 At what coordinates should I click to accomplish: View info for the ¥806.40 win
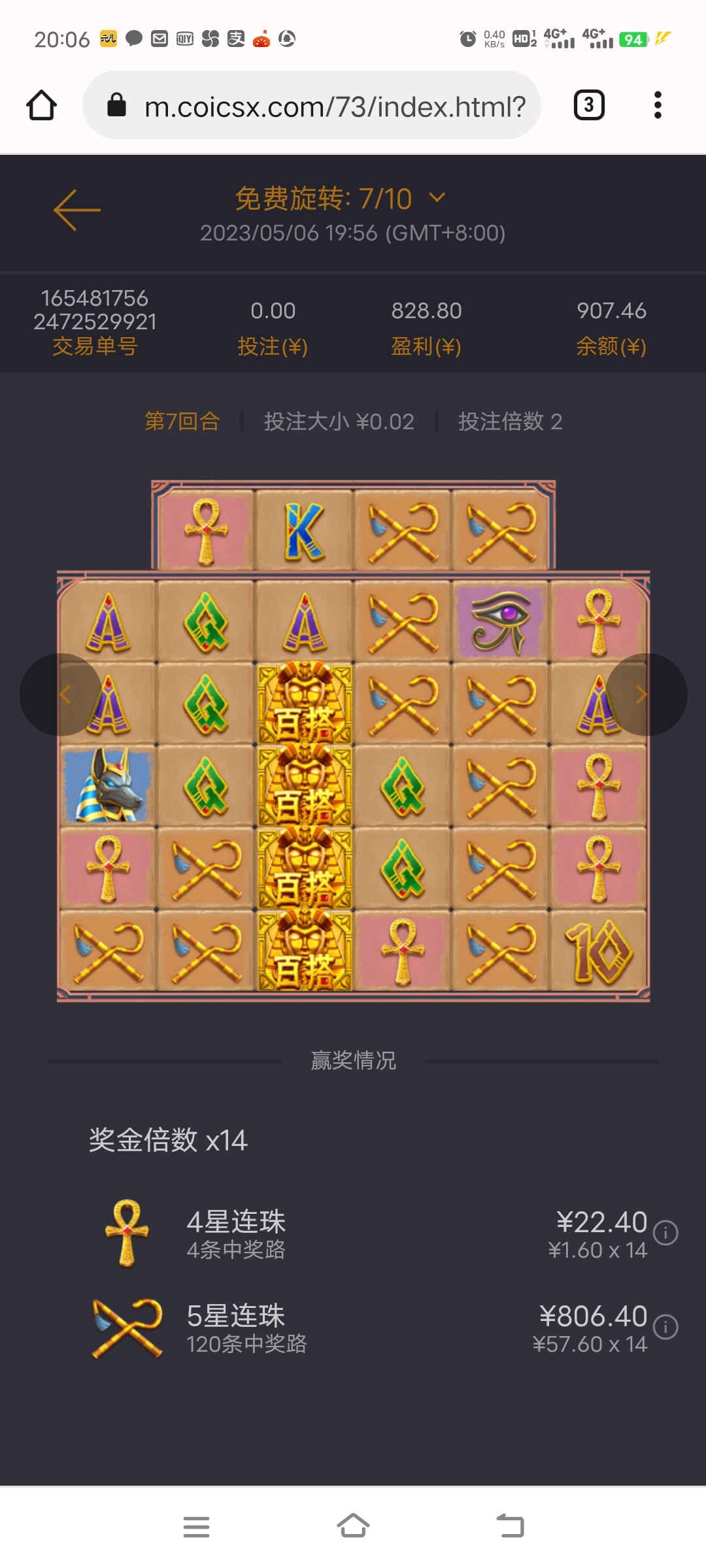tap(665, 1327)
